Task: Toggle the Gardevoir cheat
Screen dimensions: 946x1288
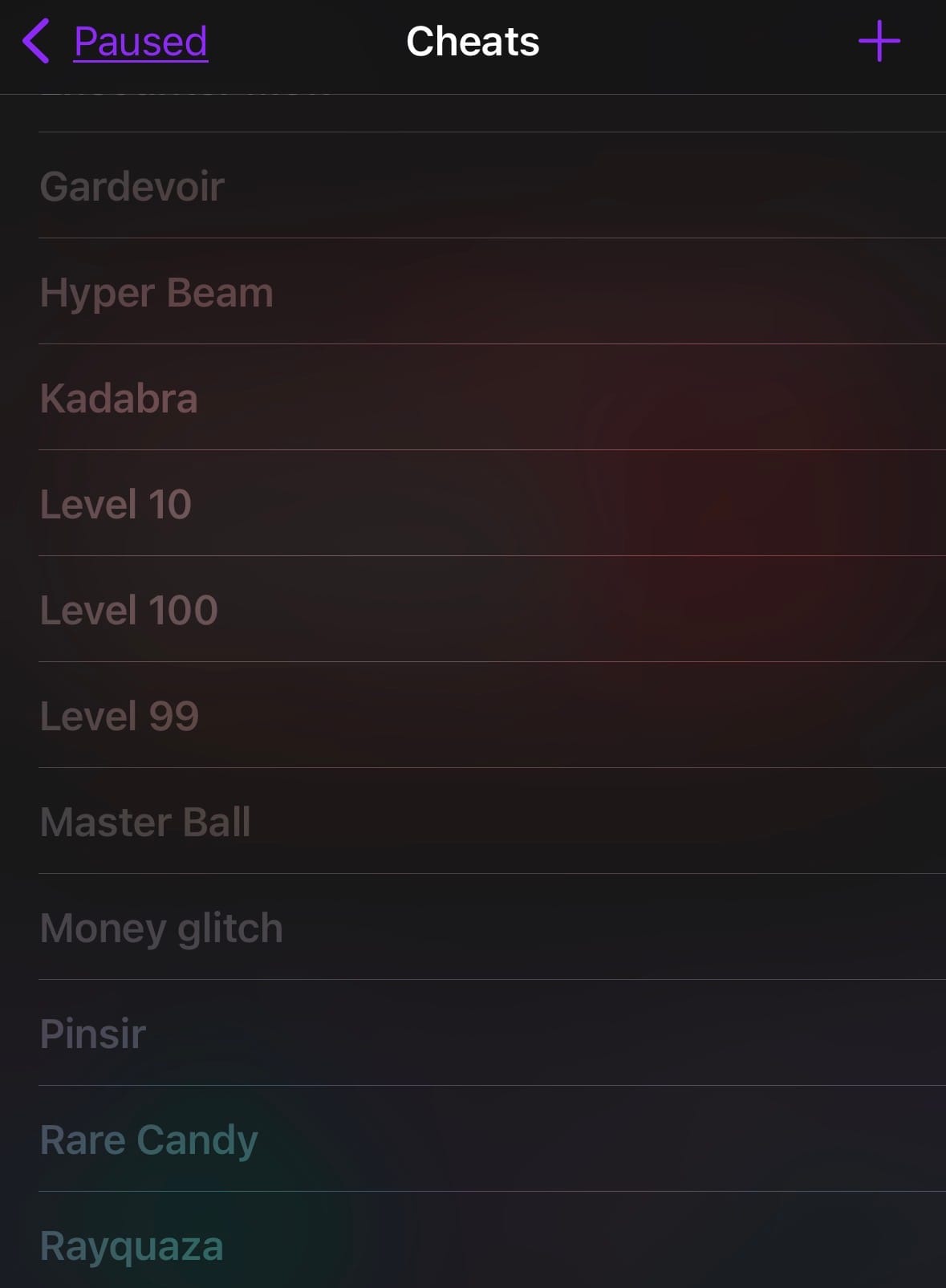Action: coord(321,185)
